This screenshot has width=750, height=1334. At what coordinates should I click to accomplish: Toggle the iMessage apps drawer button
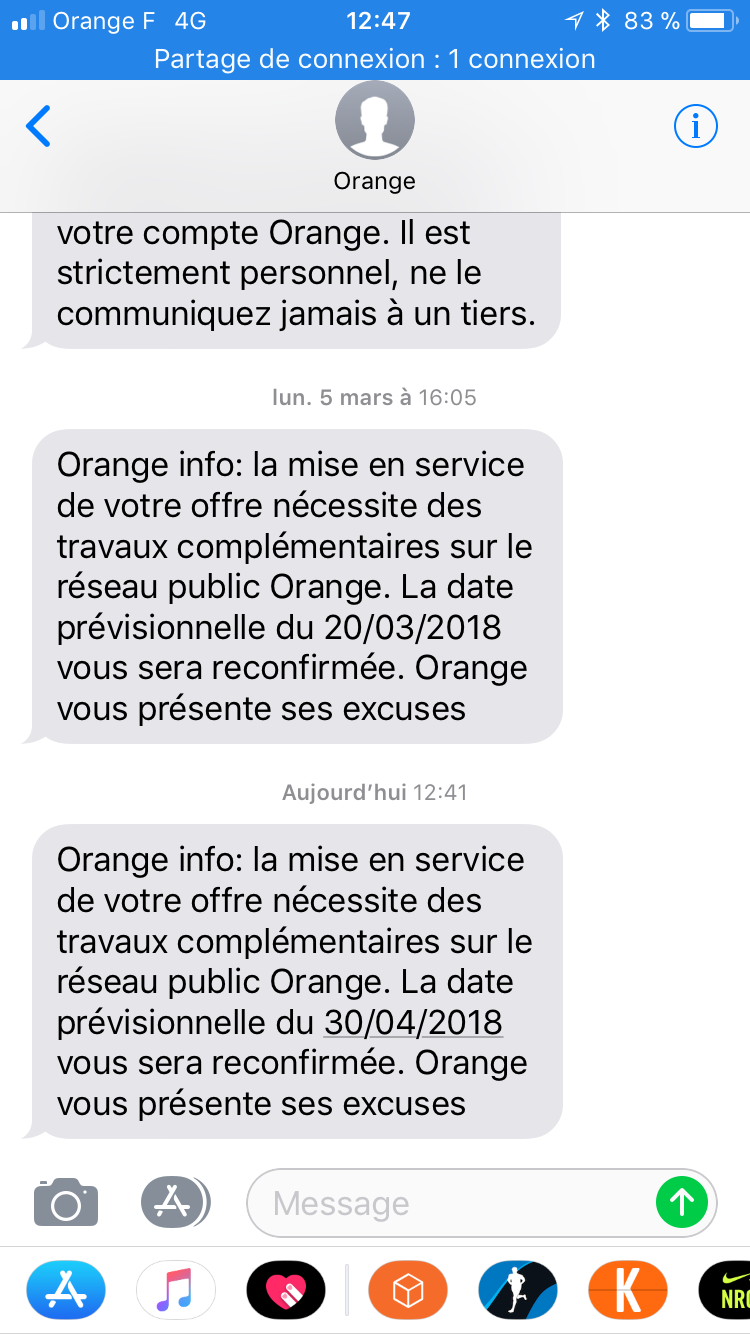[x=175, y=1202]
